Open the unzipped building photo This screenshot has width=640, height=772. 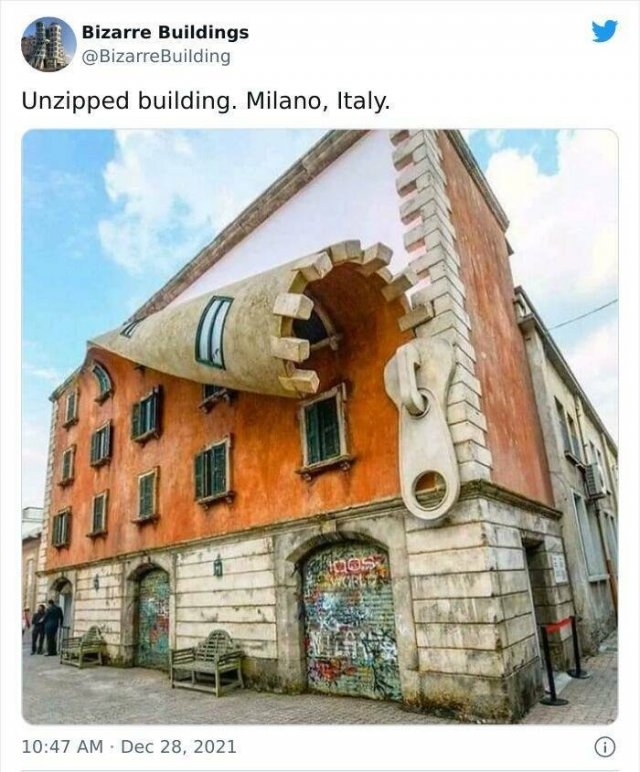[320, 426]
